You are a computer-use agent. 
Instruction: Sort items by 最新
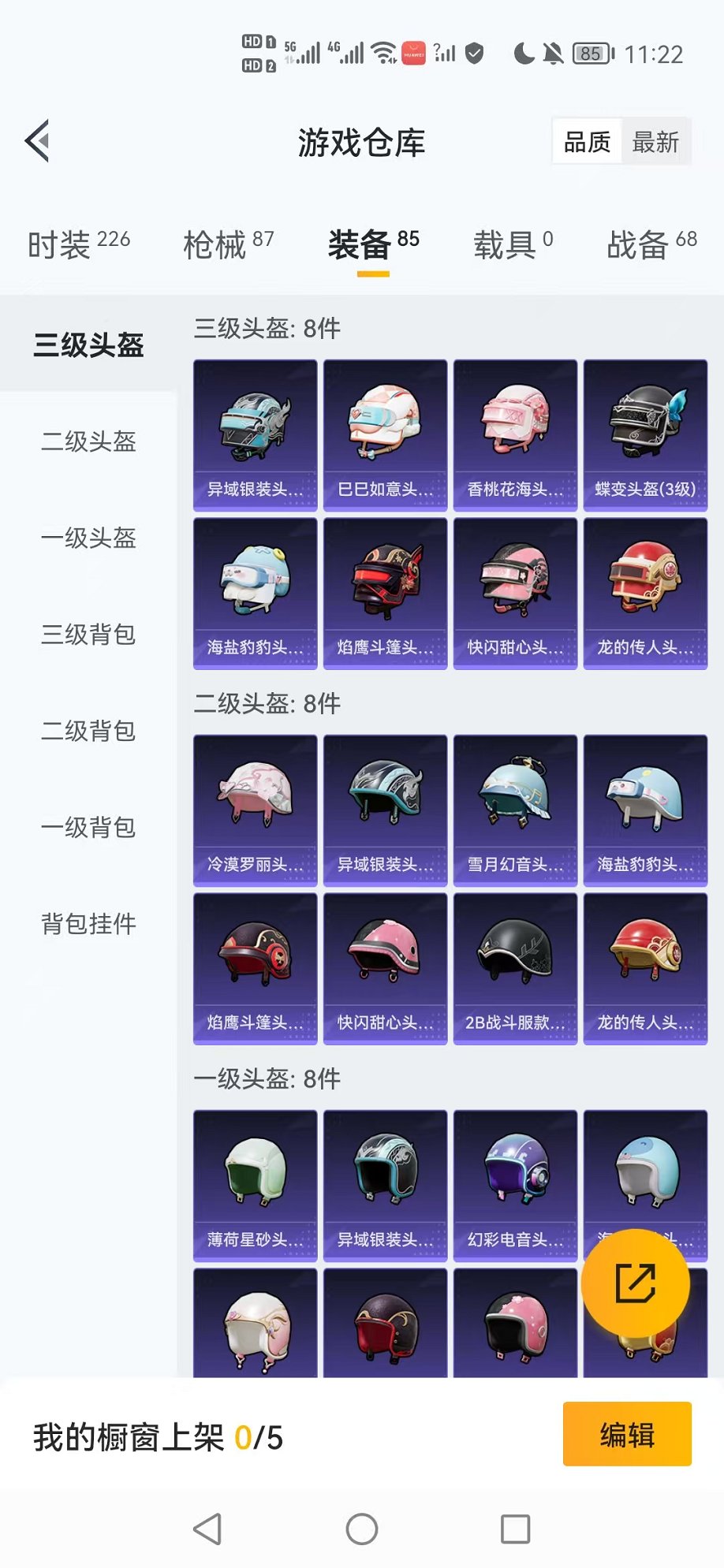point(655,142)
